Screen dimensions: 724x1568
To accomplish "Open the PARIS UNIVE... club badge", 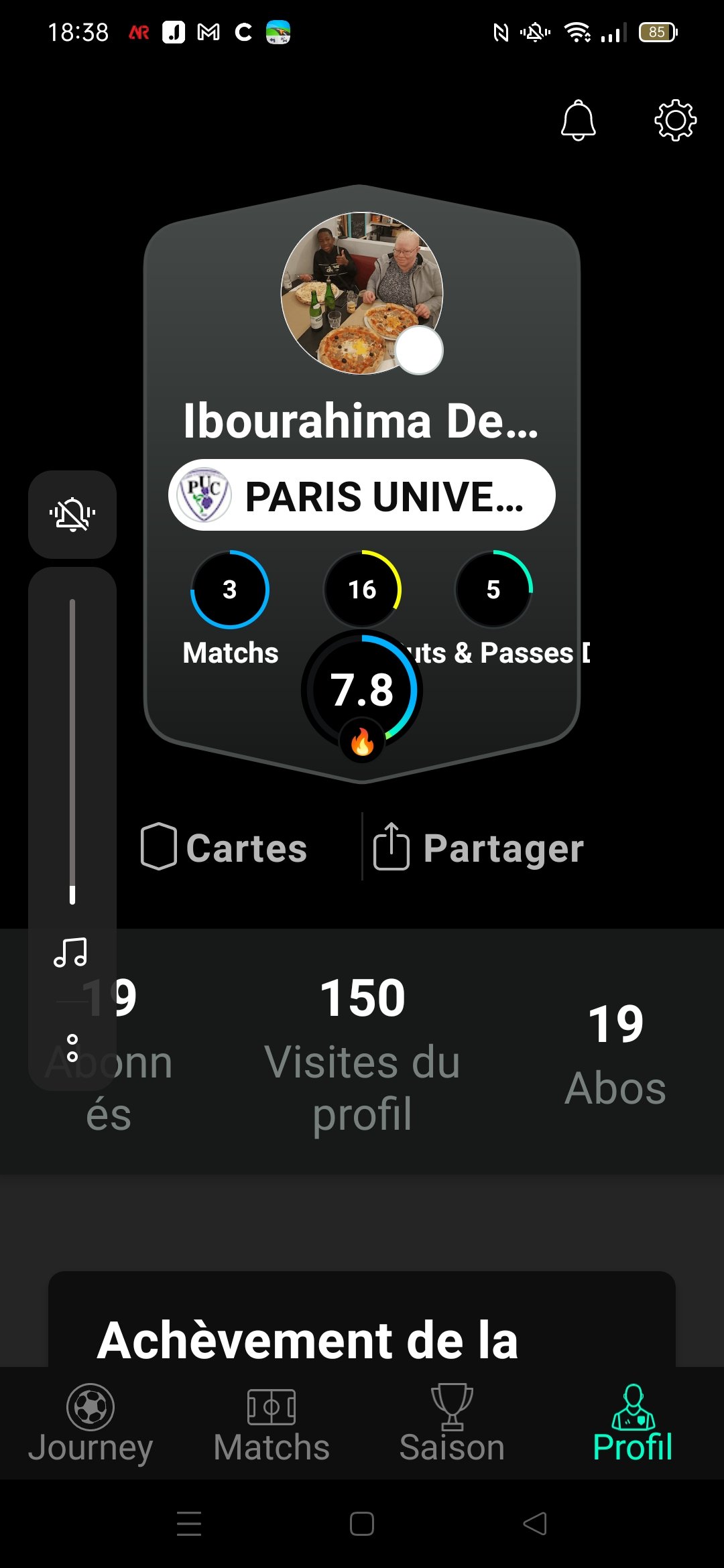I will point(361,495).
